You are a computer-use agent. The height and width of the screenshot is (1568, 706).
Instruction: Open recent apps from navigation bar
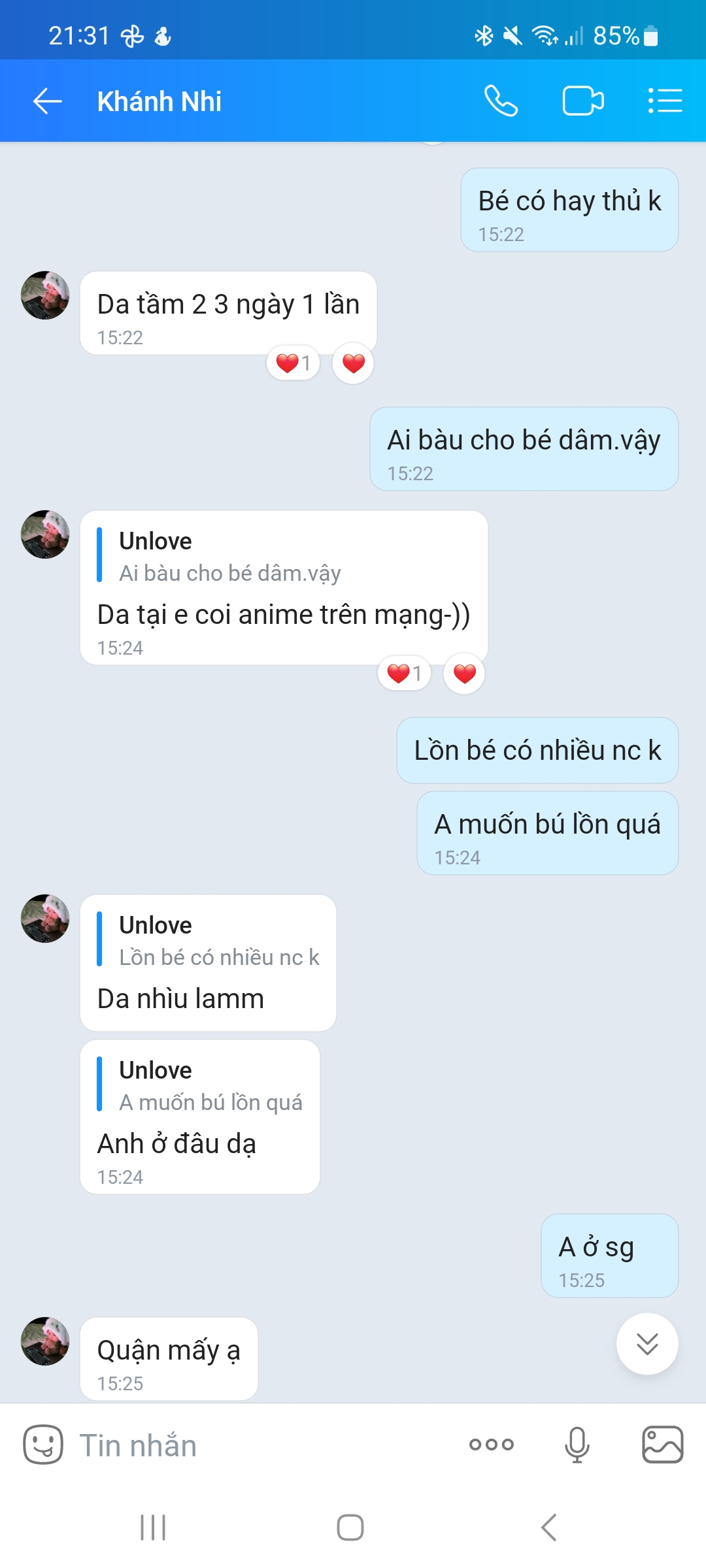(153, 1527)
